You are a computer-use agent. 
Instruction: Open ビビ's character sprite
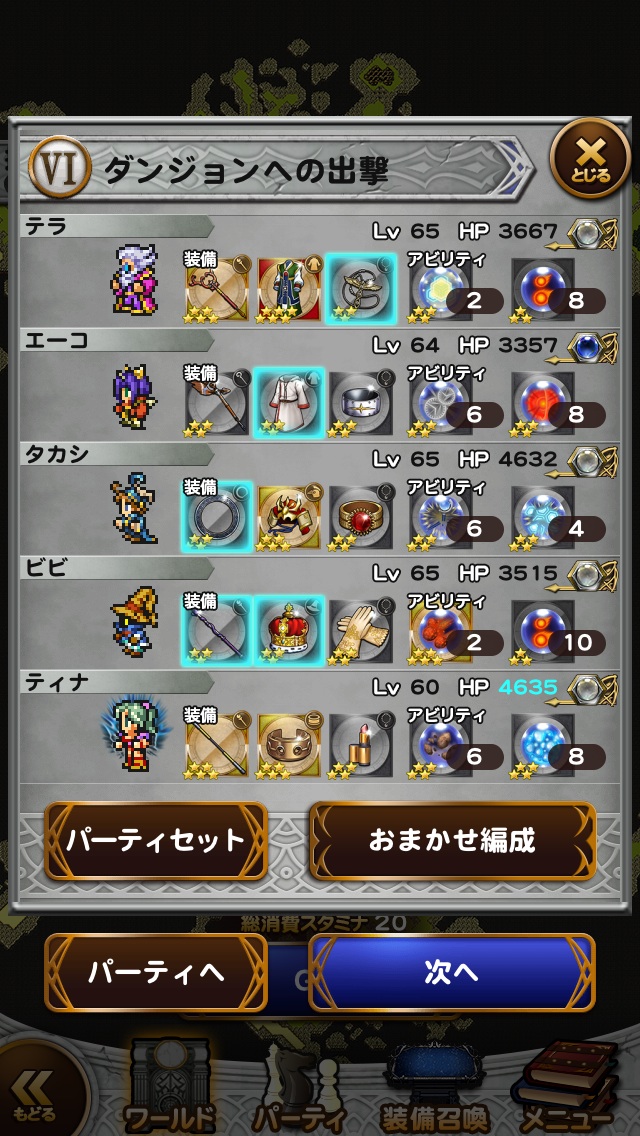(135, 624)
